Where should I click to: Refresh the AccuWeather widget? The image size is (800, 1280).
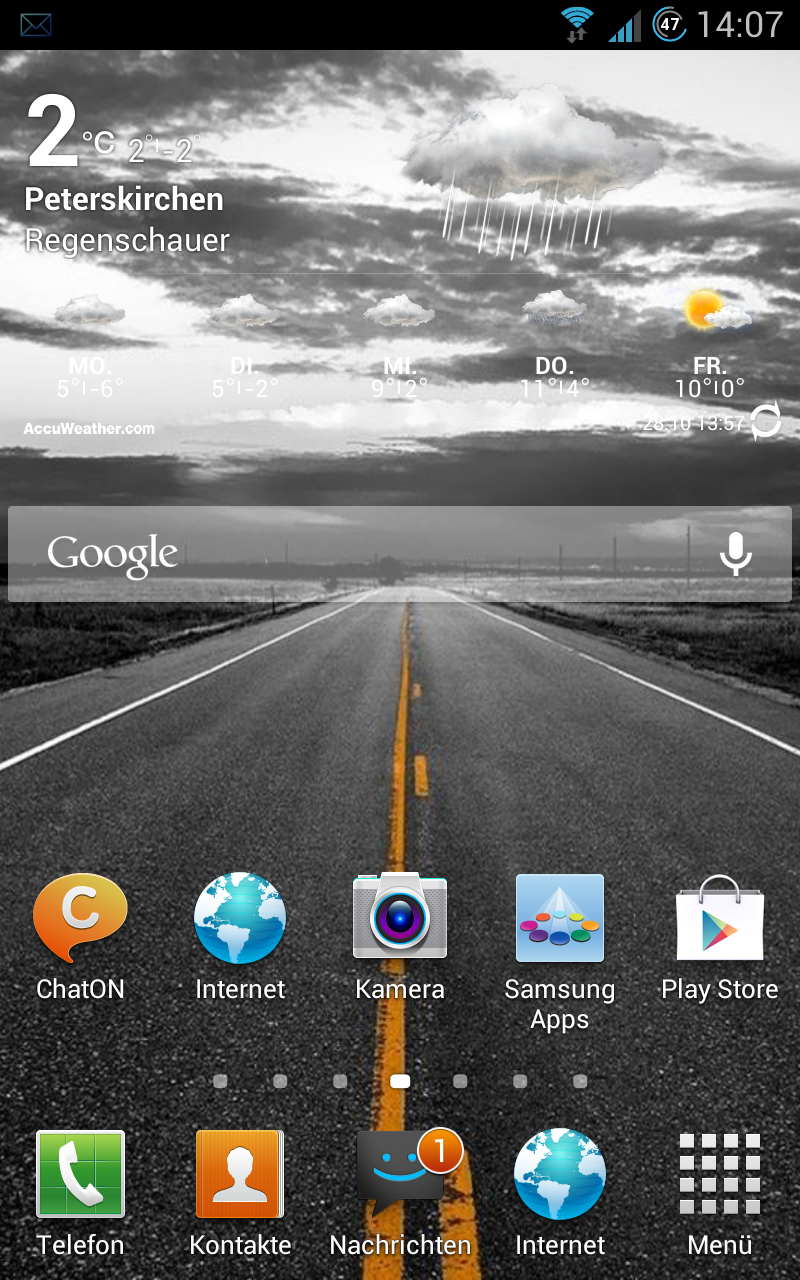(766, 421)
